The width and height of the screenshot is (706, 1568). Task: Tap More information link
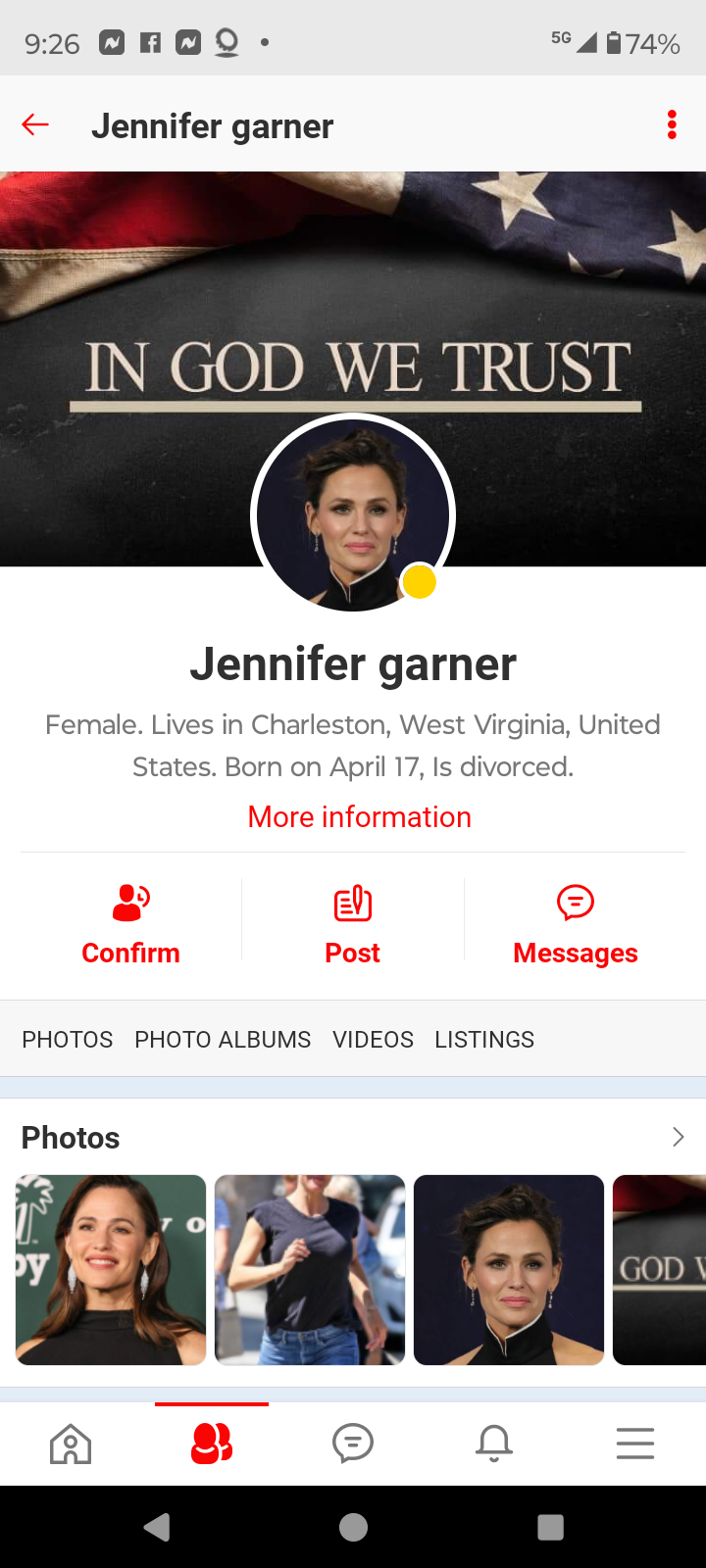(x=359, y=816)
